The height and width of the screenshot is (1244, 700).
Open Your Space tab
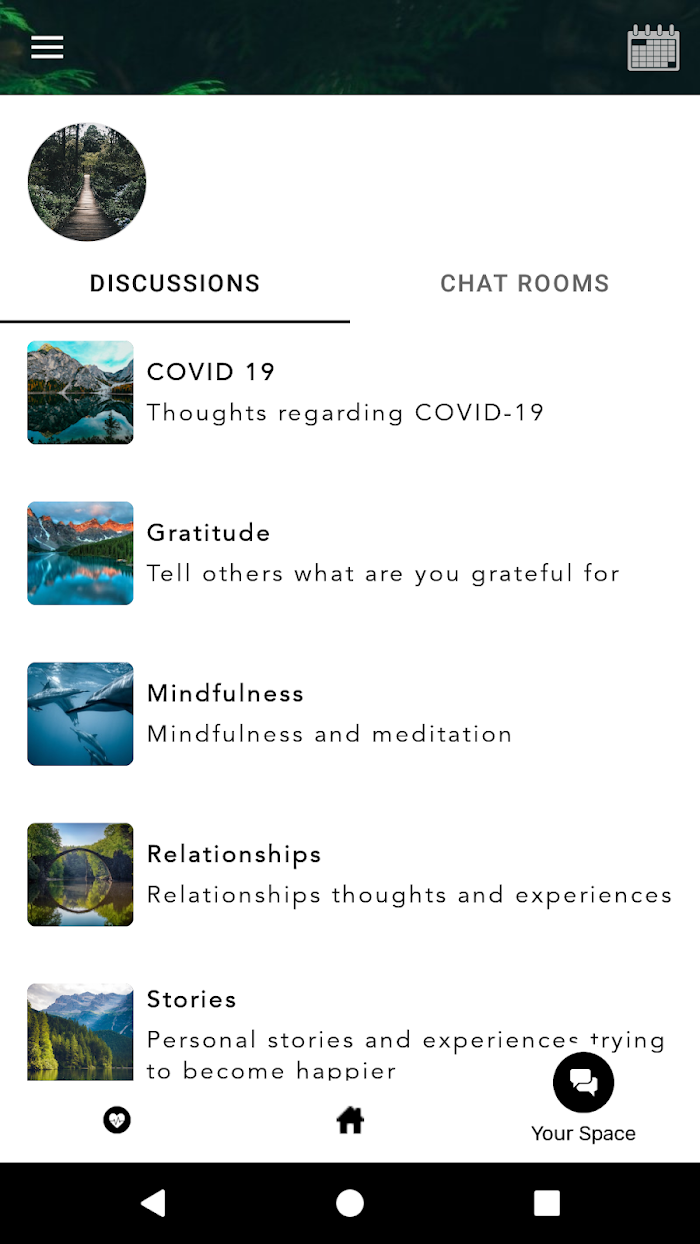tap(583, 1098)
